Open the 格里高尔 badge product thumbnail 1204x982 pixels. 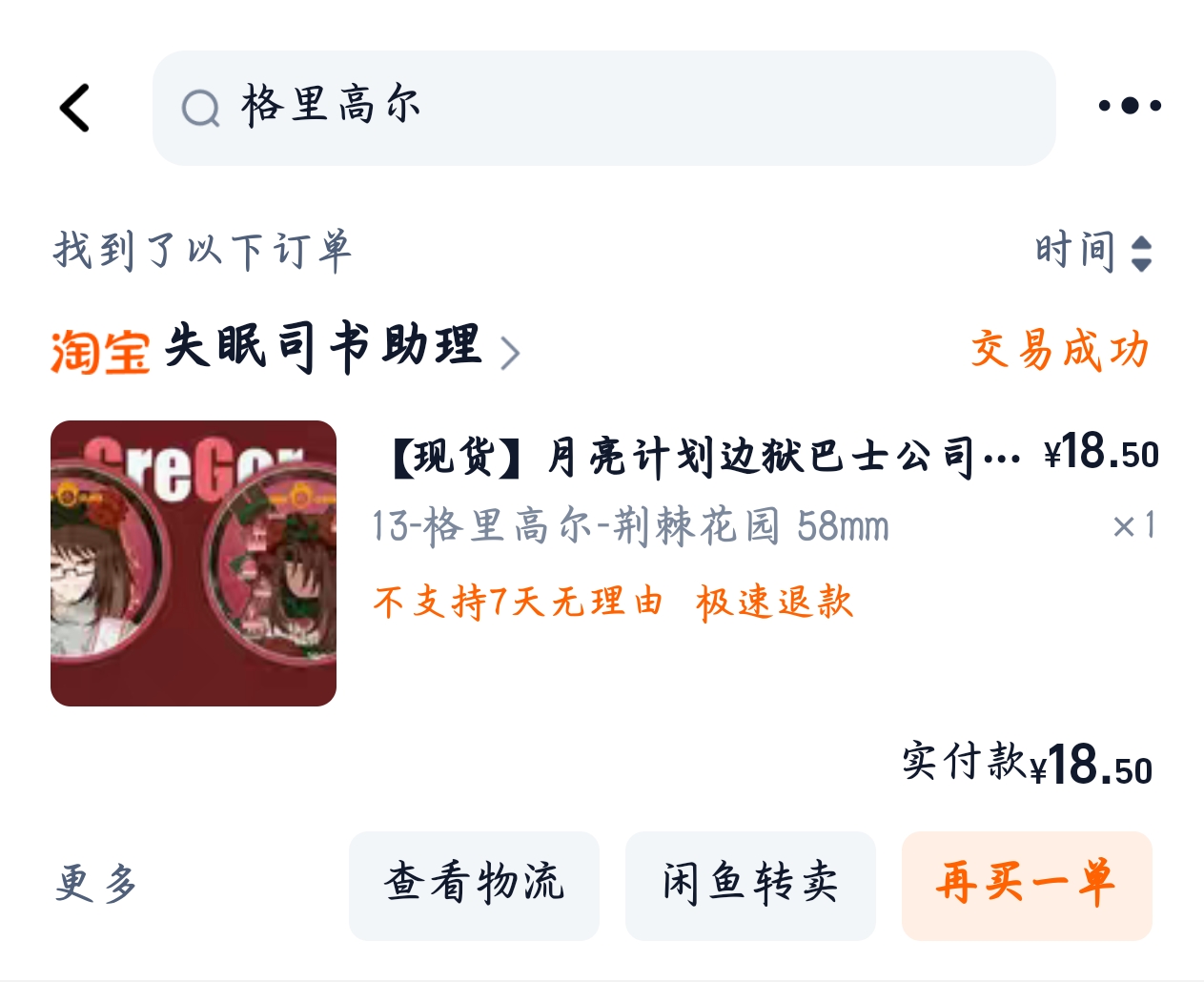coord(194,563)
